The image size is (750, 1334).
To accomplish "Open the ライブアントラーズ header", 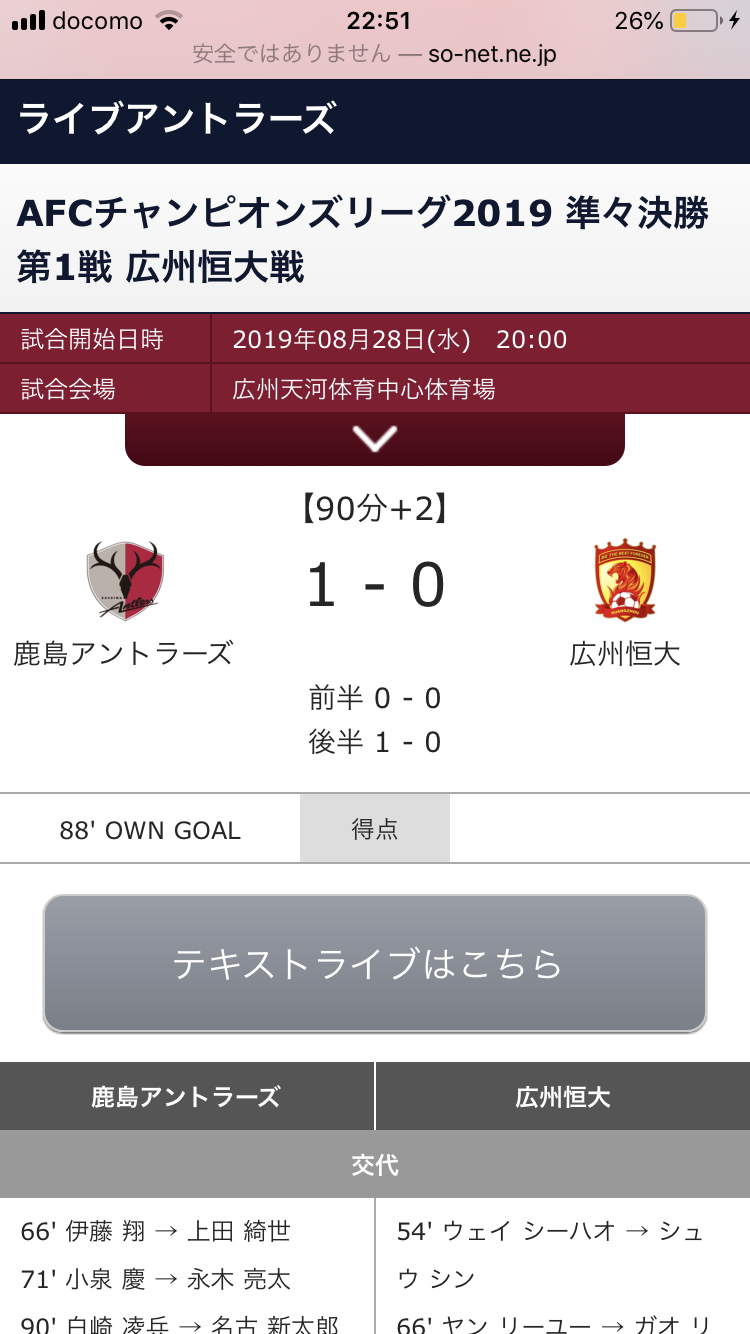I will tap(176, 120).
